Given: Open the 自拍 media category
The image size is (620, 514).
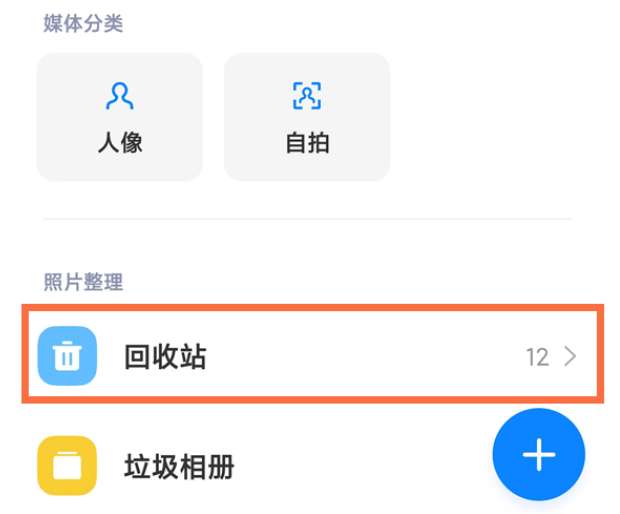Looking at the screenshot, I should pyautogui.click(x=307, y=117).
